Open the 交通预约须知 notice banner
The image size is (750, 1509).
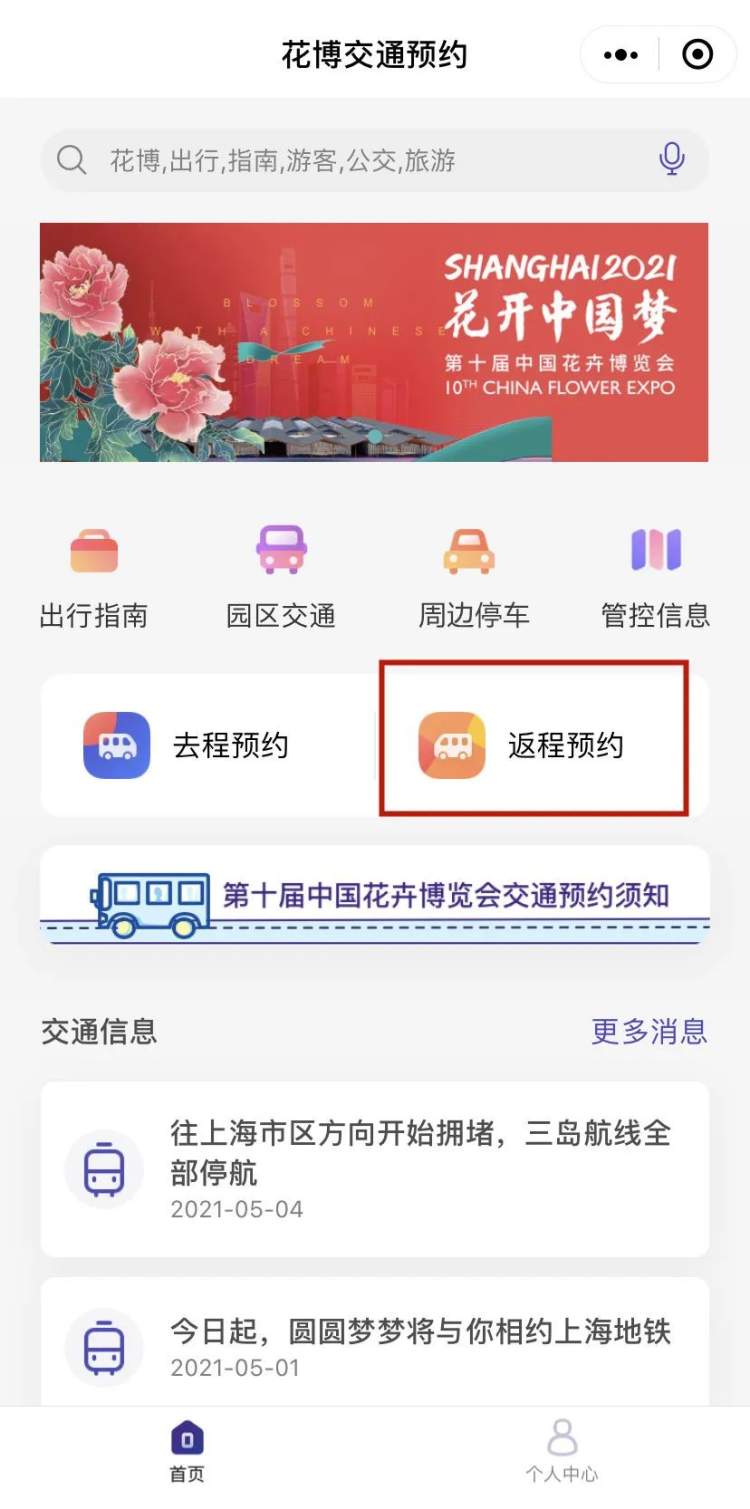coord(374,896)
